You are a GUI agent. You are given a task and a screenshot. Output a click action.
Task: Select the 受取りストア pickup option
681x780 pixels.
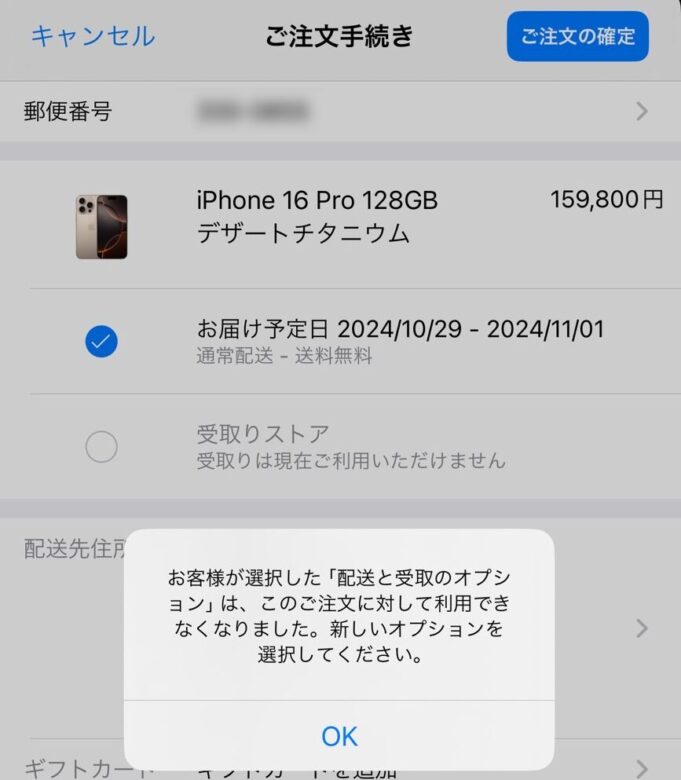pyautogui.click(x=101, y=447)
